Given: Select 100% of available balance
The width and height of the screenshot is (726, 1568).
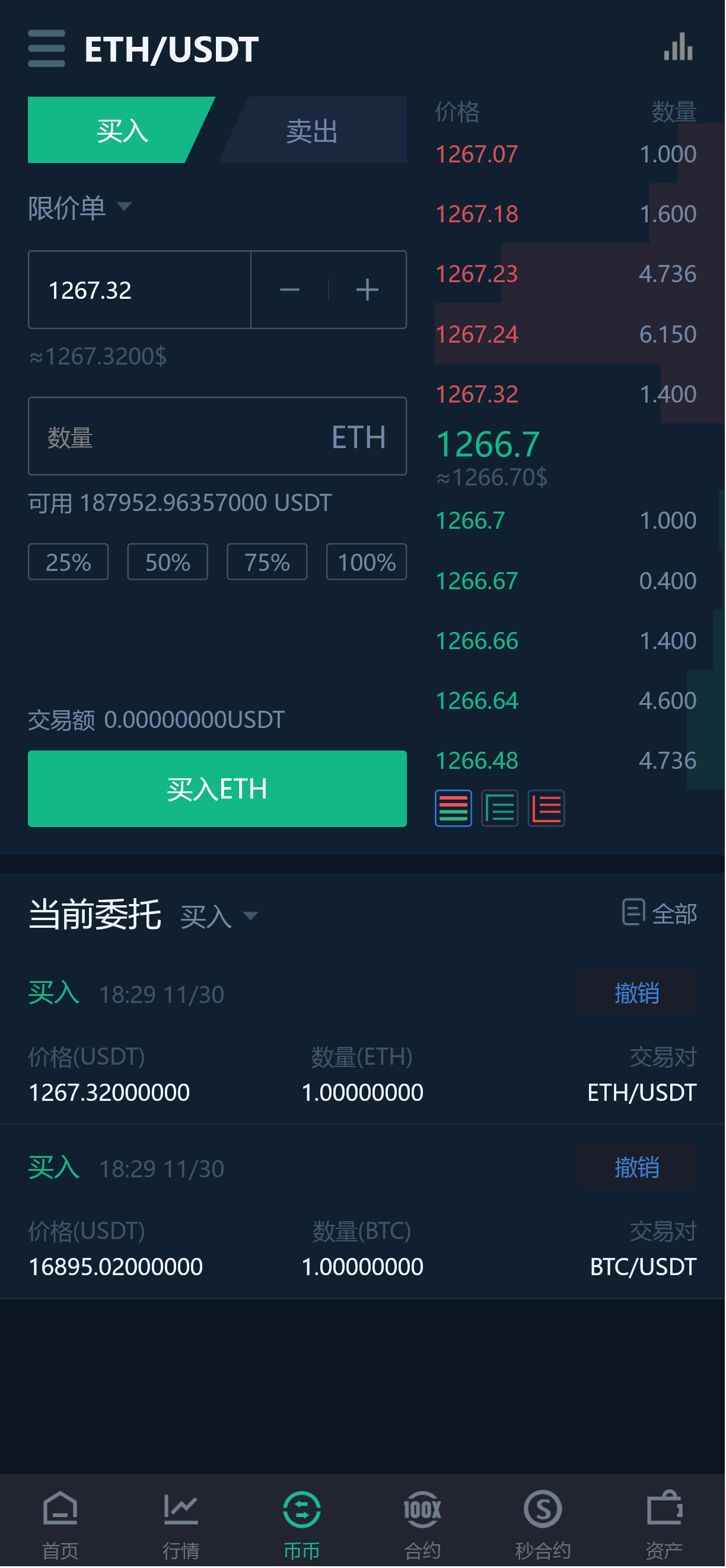Looking at the screenshot, I should pos(366,562).
